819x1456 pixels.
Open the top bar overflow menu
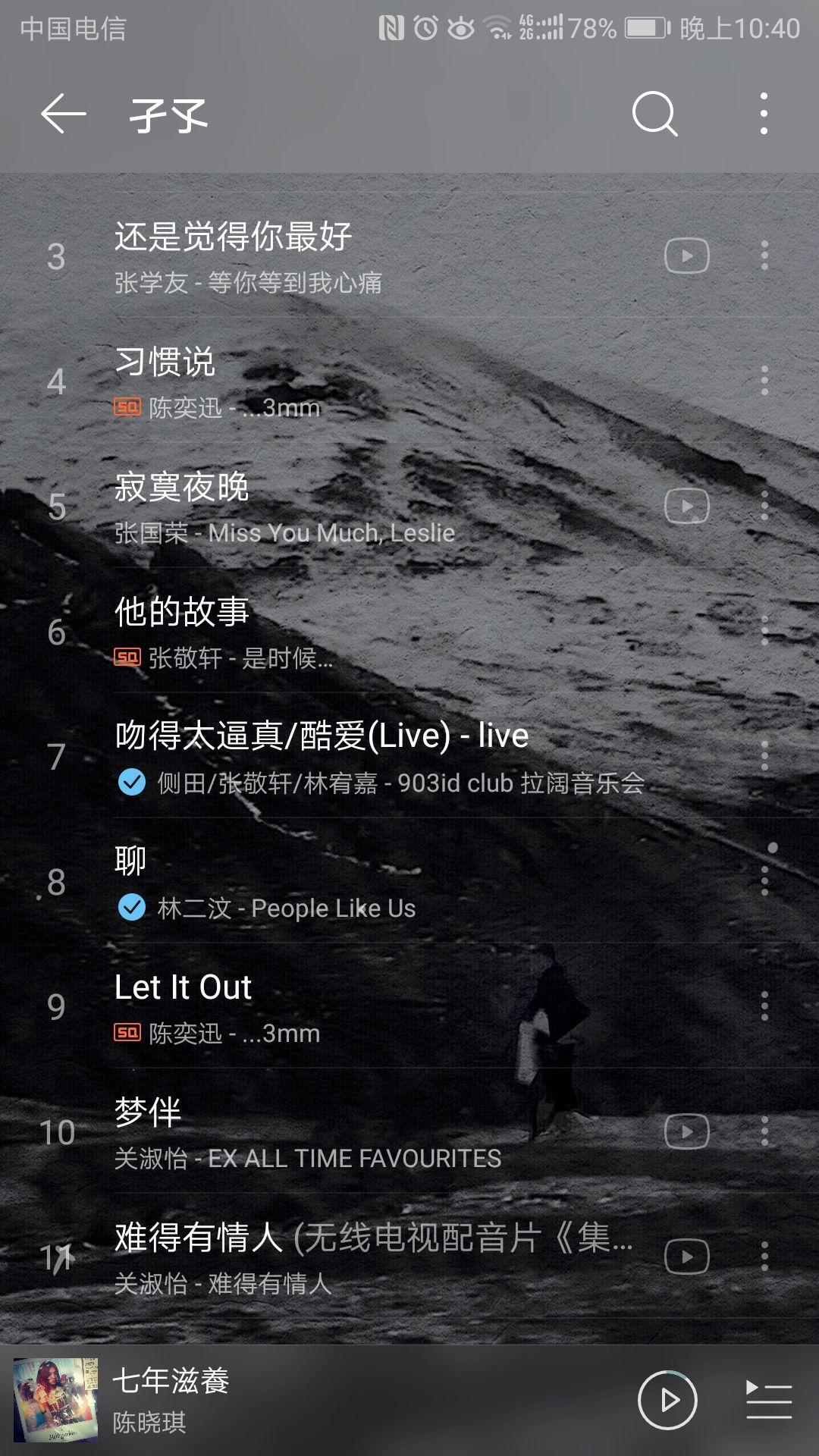(x=764, y=115)
